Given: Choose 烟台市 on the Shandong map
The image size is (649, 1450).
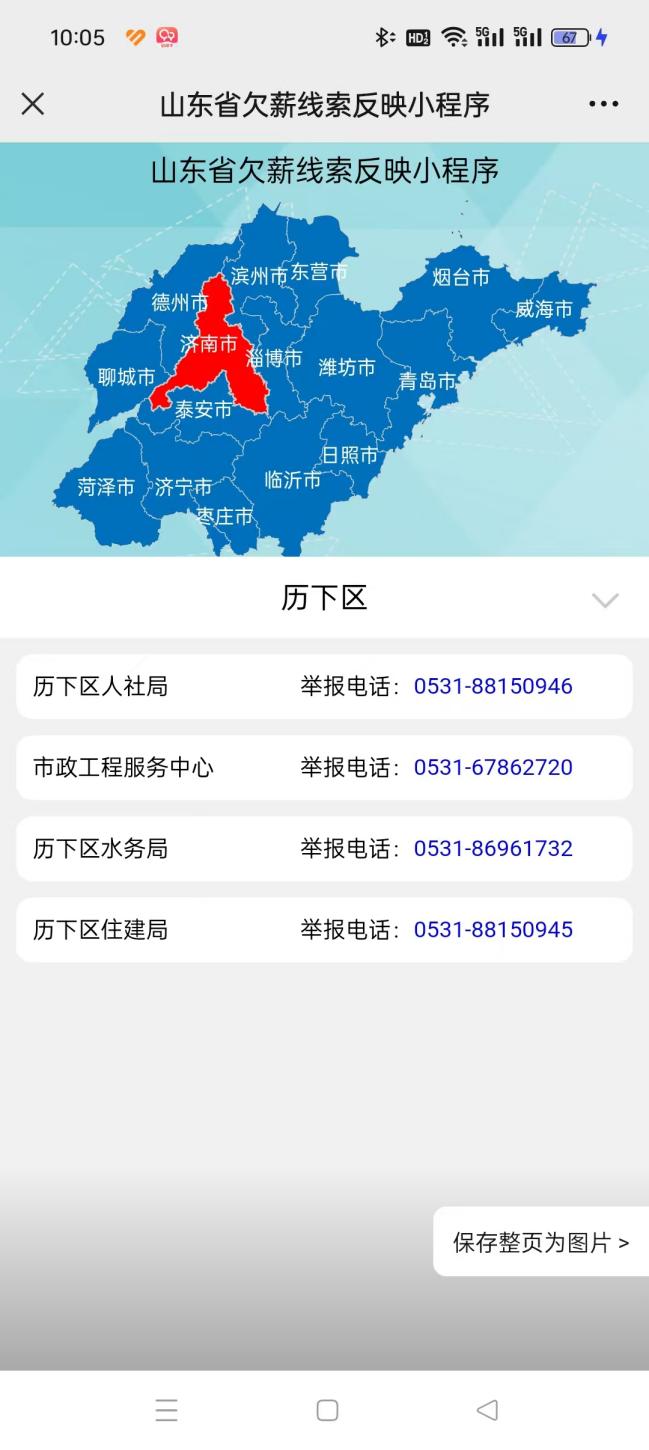Looking at the screenshot, I should tap(461, 277).
